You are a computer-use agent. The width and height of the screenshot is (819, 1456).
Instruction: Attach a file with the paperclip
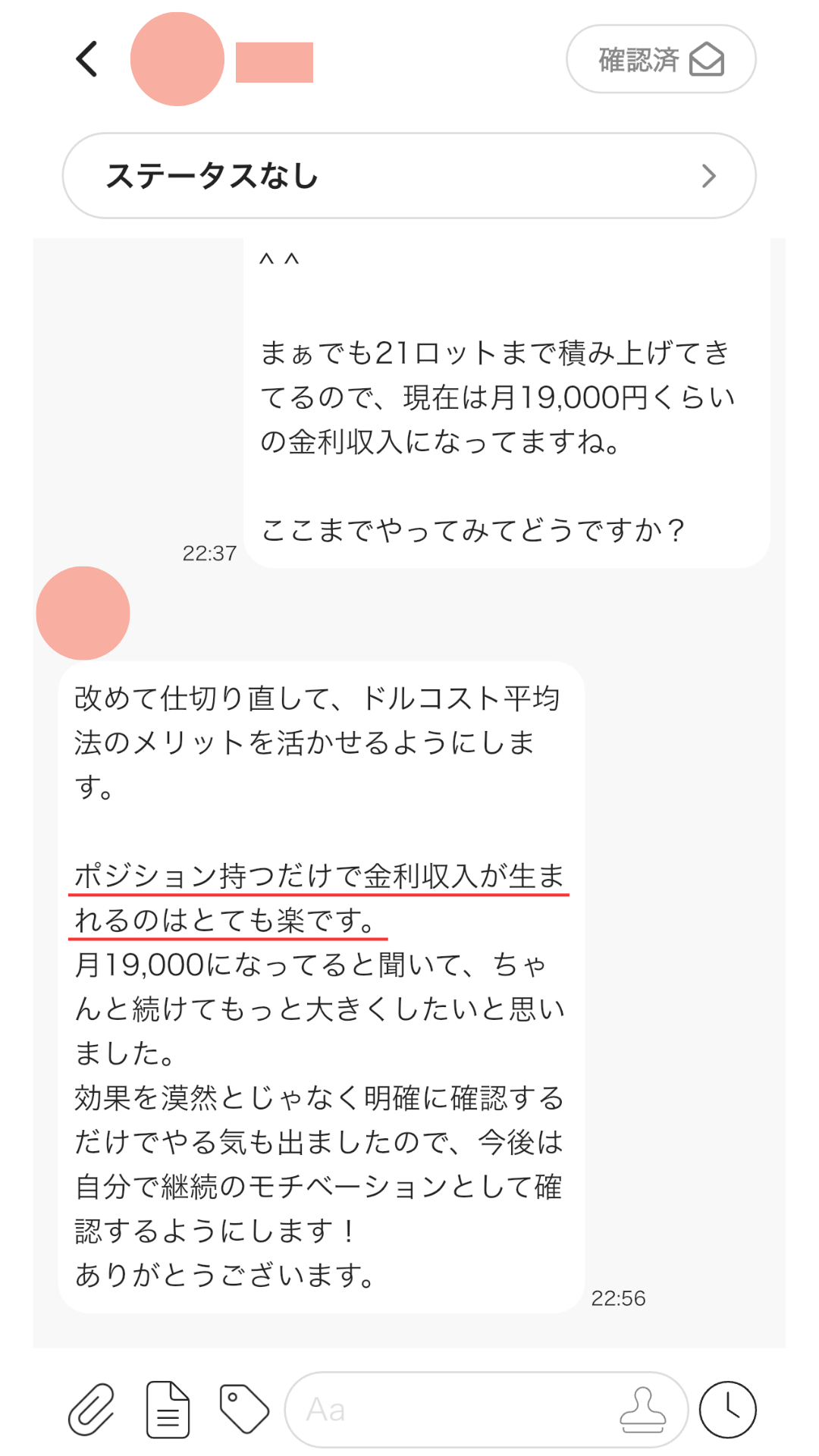[92, 1410]
